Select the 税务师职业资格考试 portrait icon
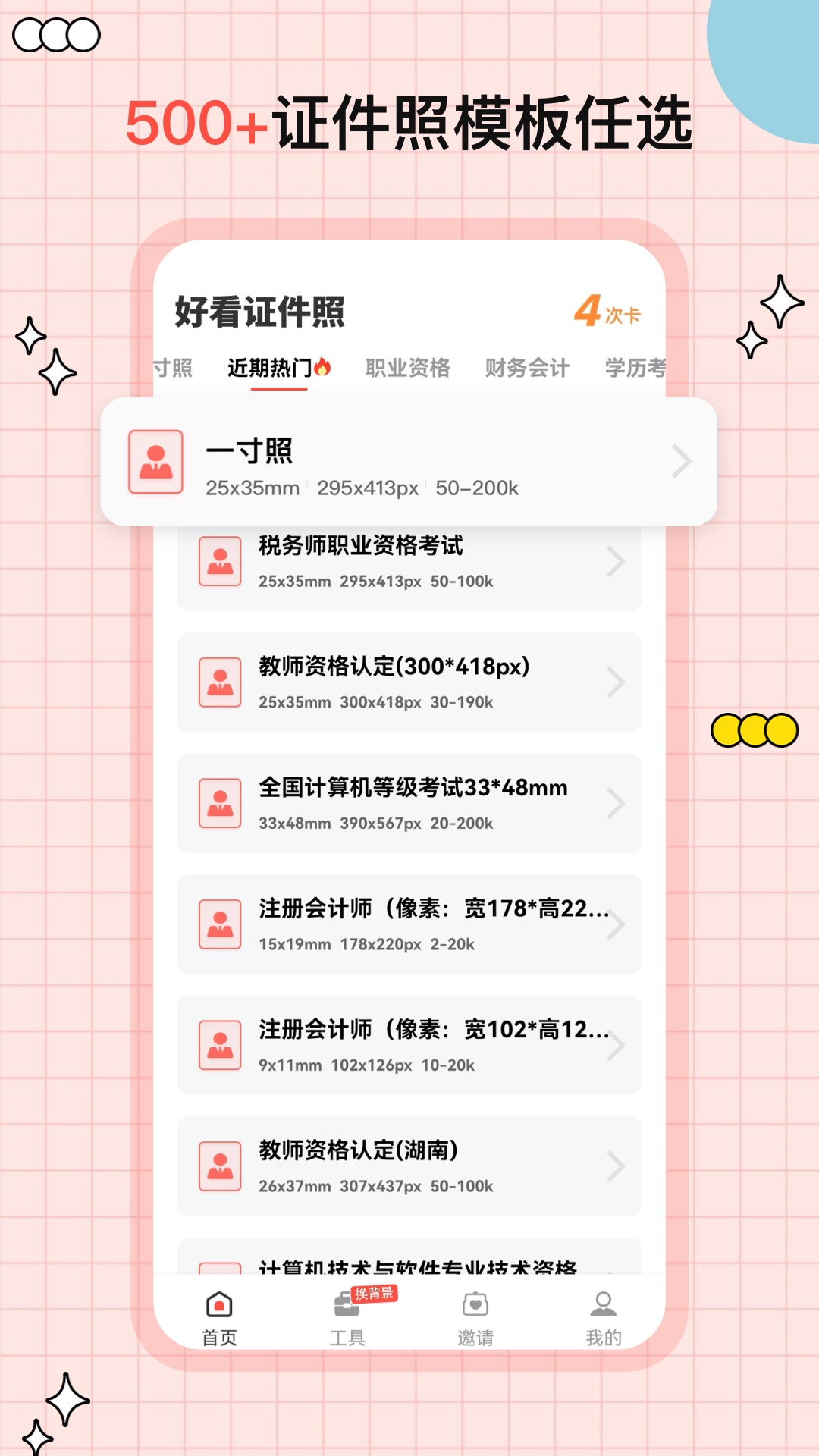Screen dimensions: 819x1456 220,560
